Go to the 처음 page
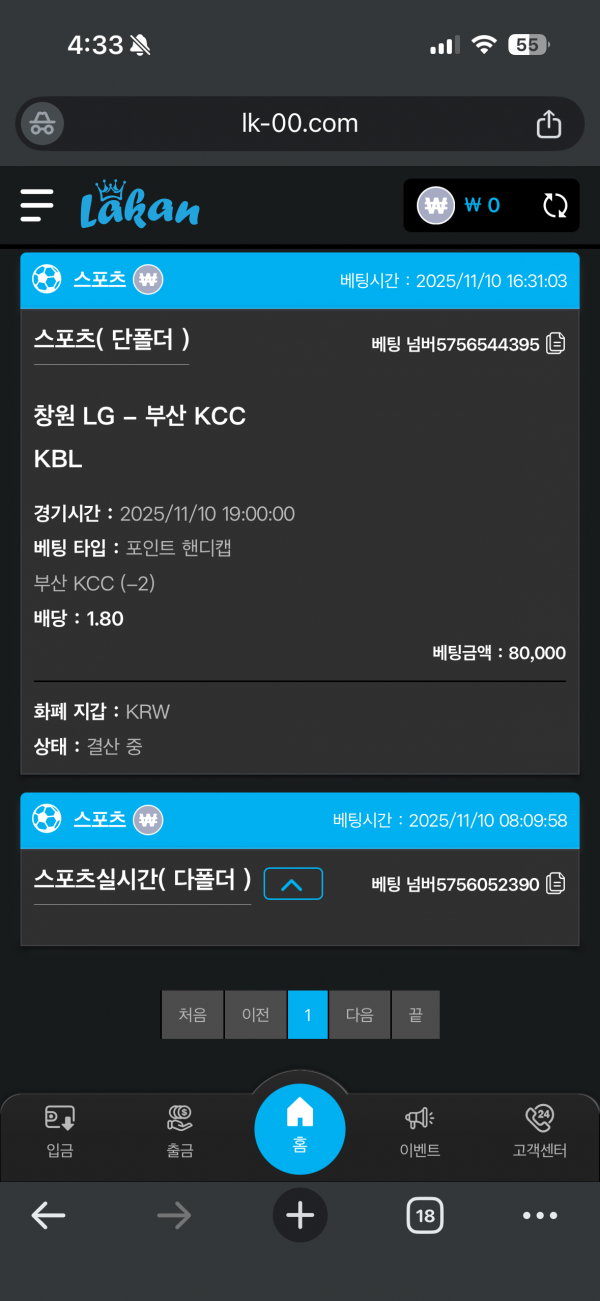This screenshot has height=1301, width=600. [x=193, y=1015]
